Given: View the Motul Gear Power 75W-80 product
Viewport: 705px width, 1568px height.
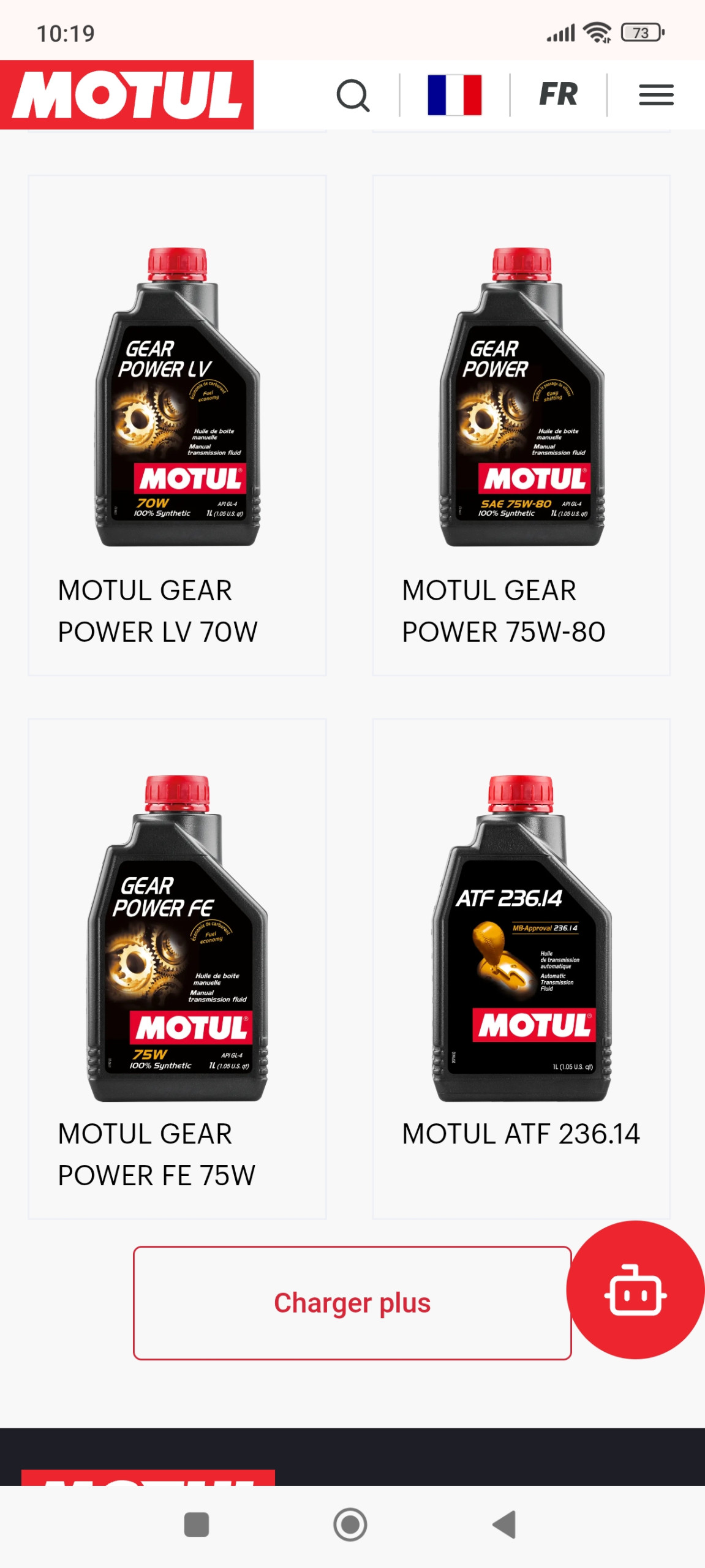Looking at the screenshot, I should point(521,425).
